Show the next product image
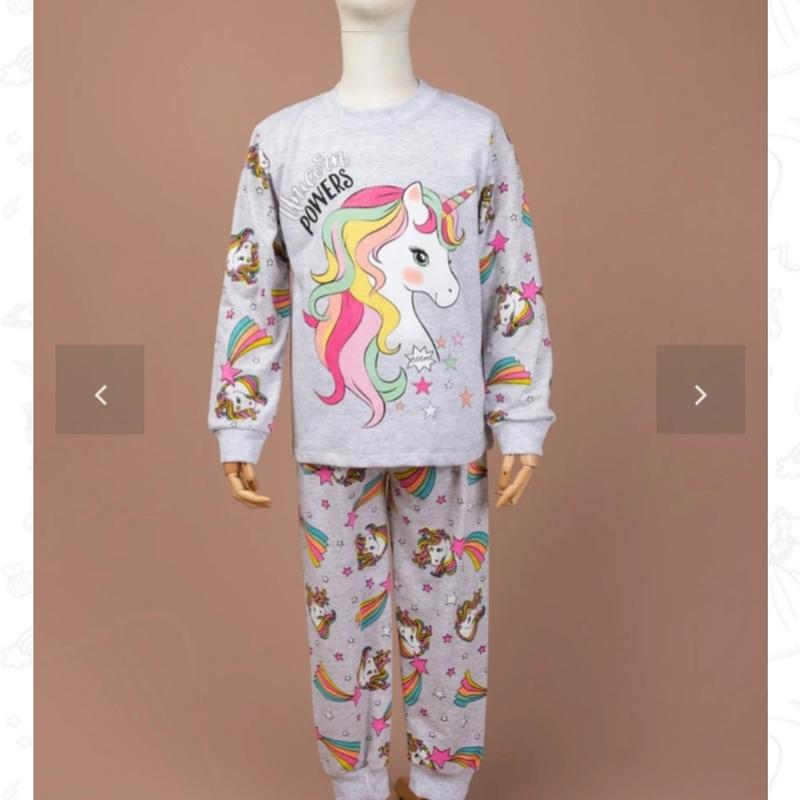 click(x=700, y=390)
